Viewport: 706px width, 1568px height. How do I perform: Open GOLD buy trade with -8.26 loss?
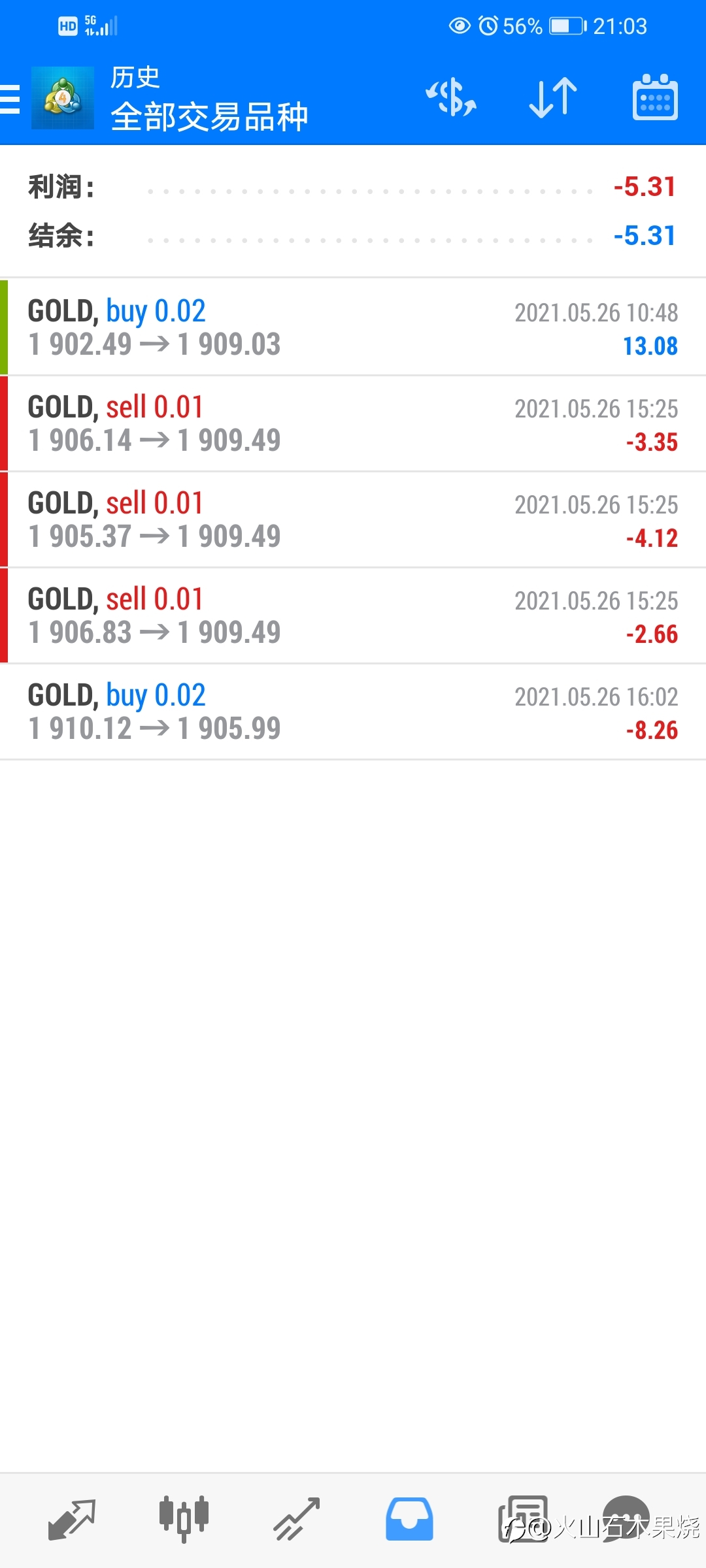coord(353,711)
